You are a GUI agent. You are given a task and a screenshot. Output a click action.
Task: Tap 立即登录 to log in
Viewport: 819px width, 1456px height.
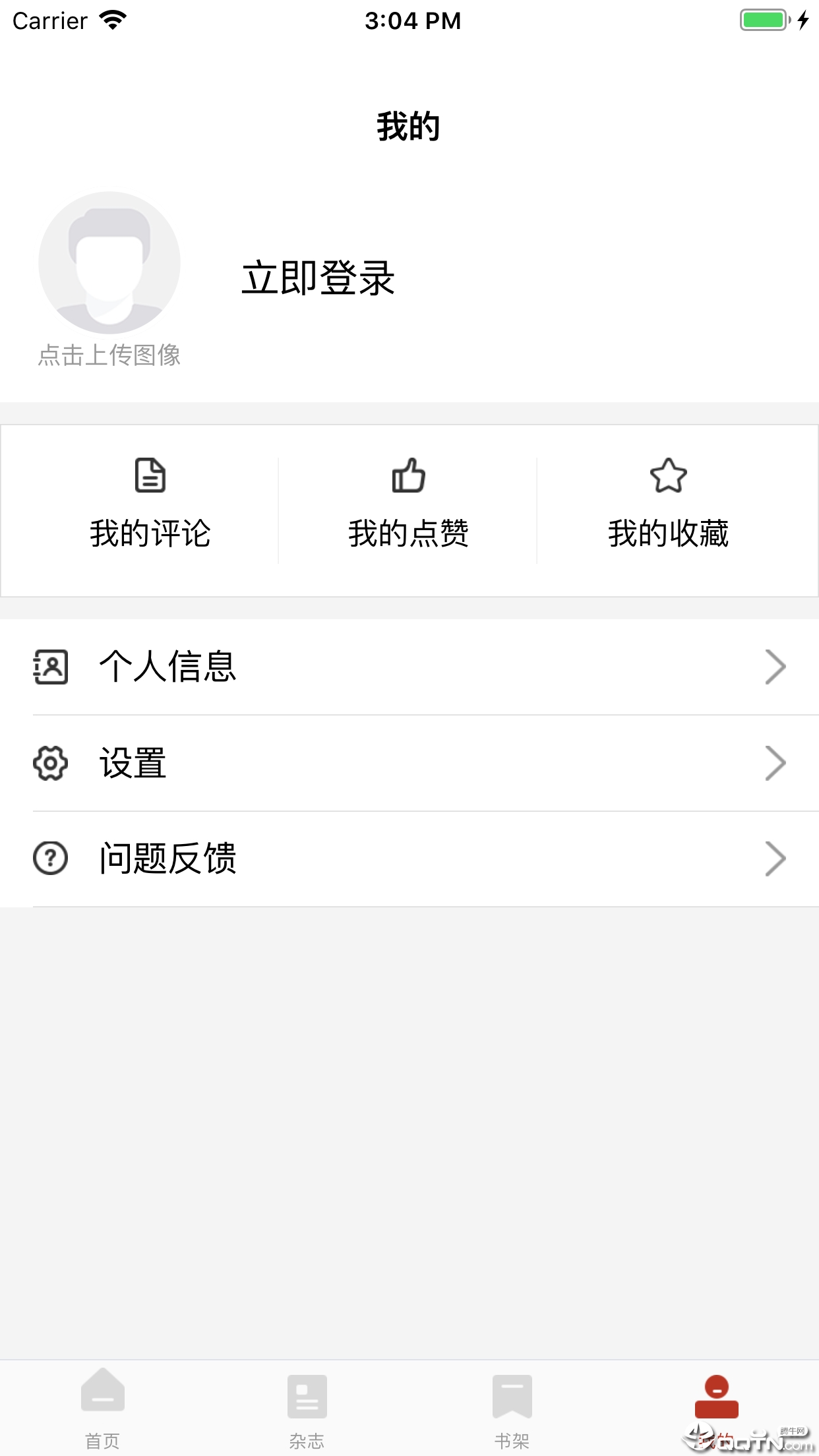tap(318, 278)
